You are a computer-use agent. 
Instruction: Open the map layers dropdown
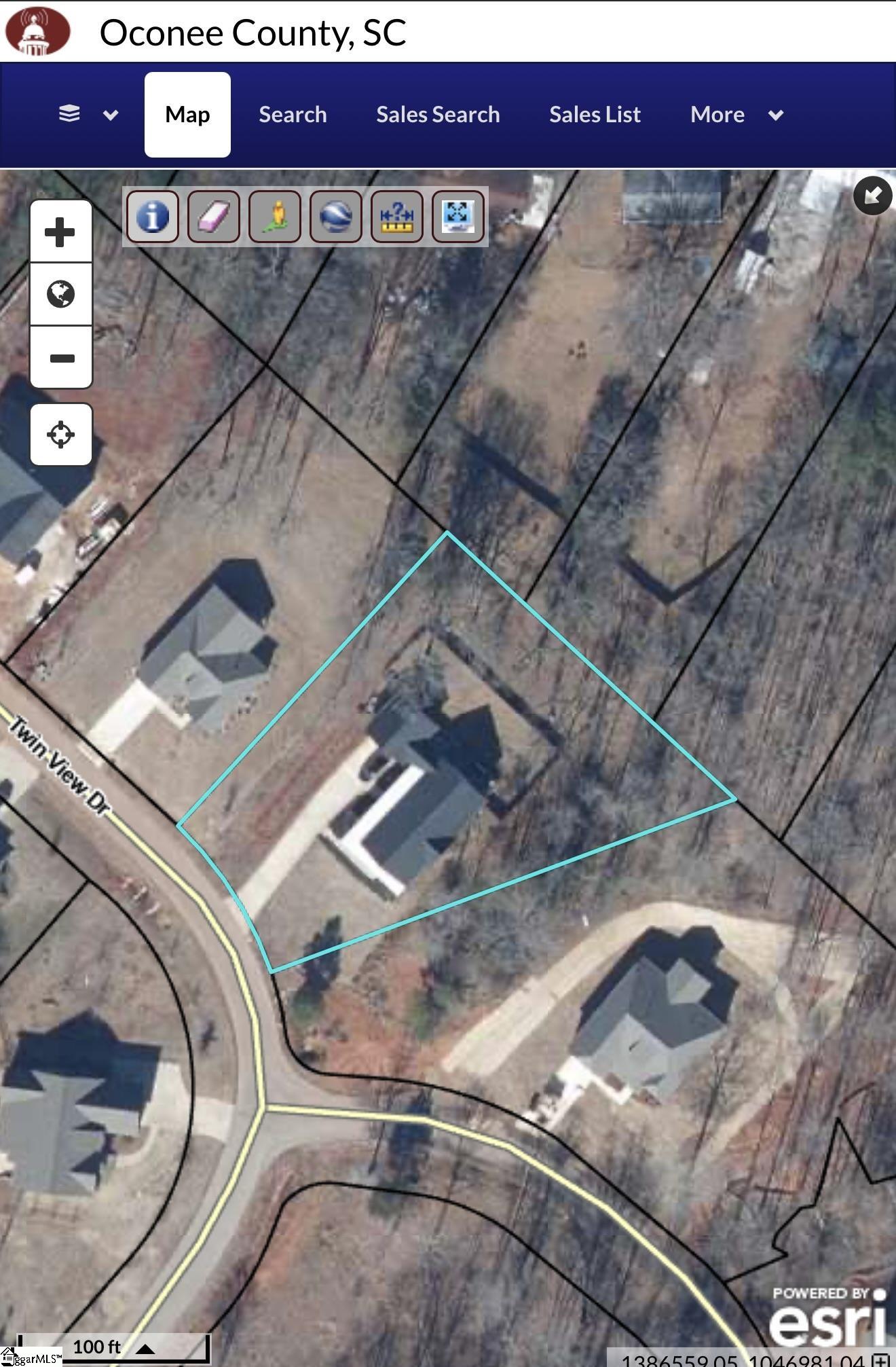tap(88, 115)
